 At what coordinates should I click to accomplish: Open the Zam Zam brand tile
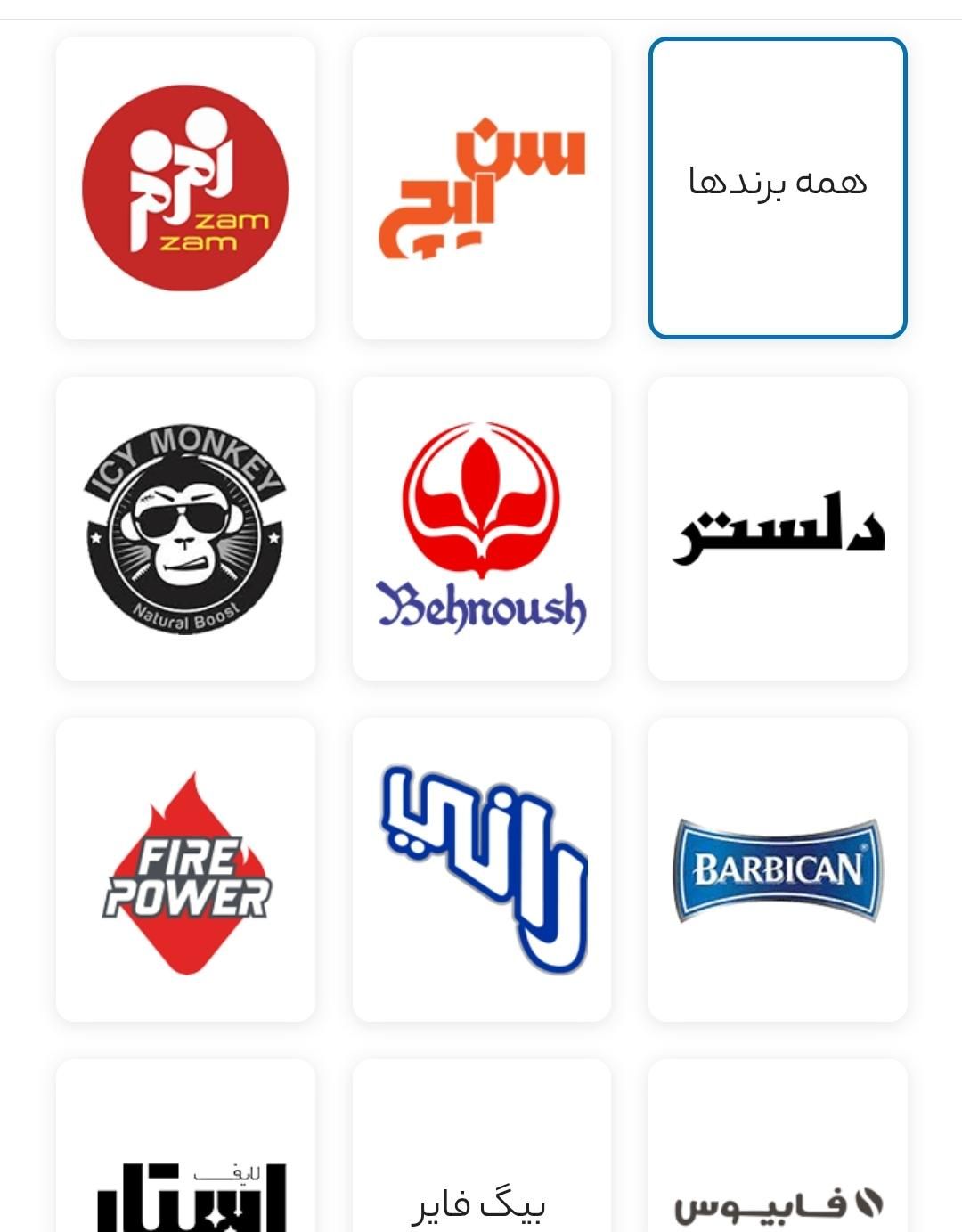point(185,187)
